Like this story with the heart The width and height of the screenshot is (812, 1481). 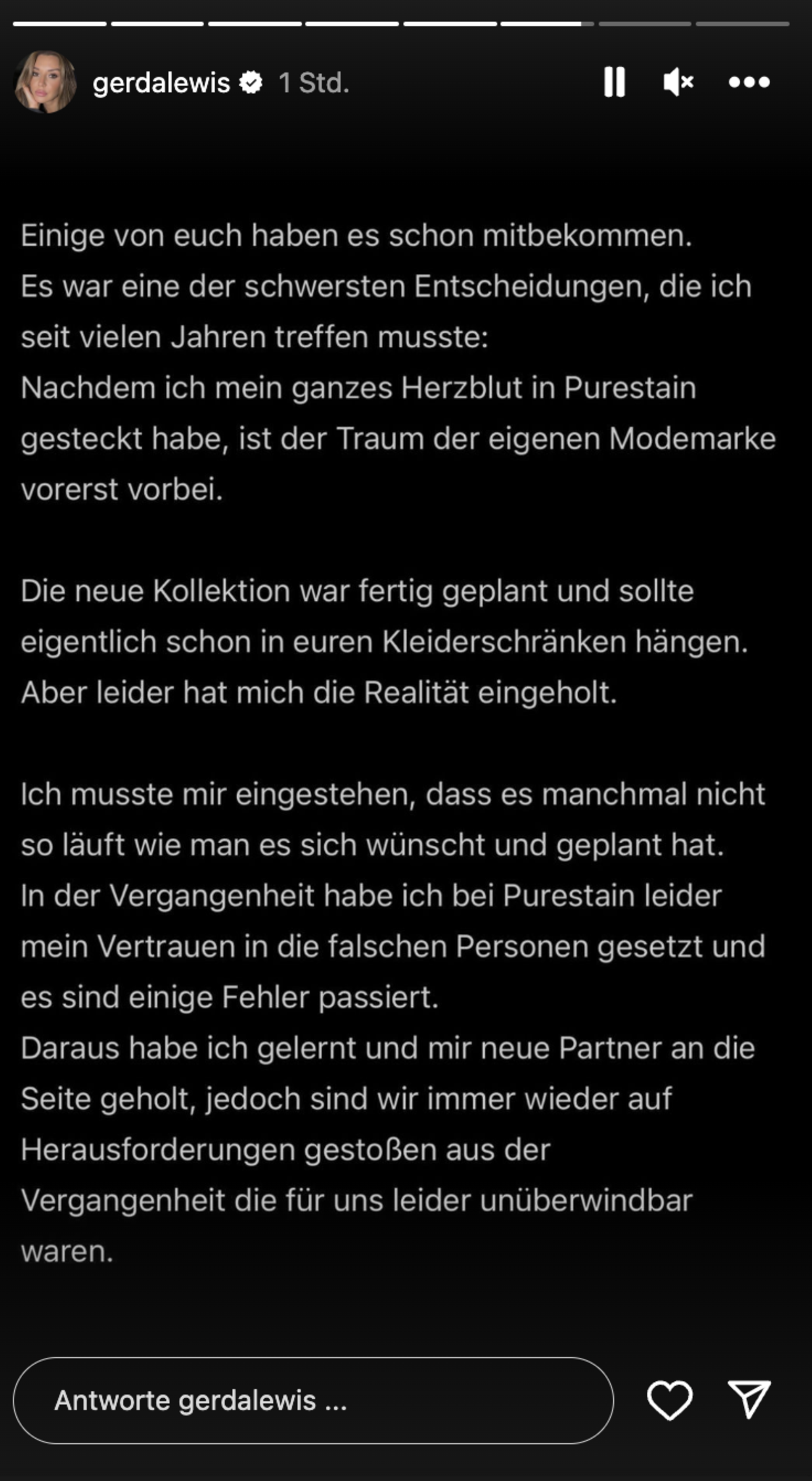click(x=670, y=1400)
